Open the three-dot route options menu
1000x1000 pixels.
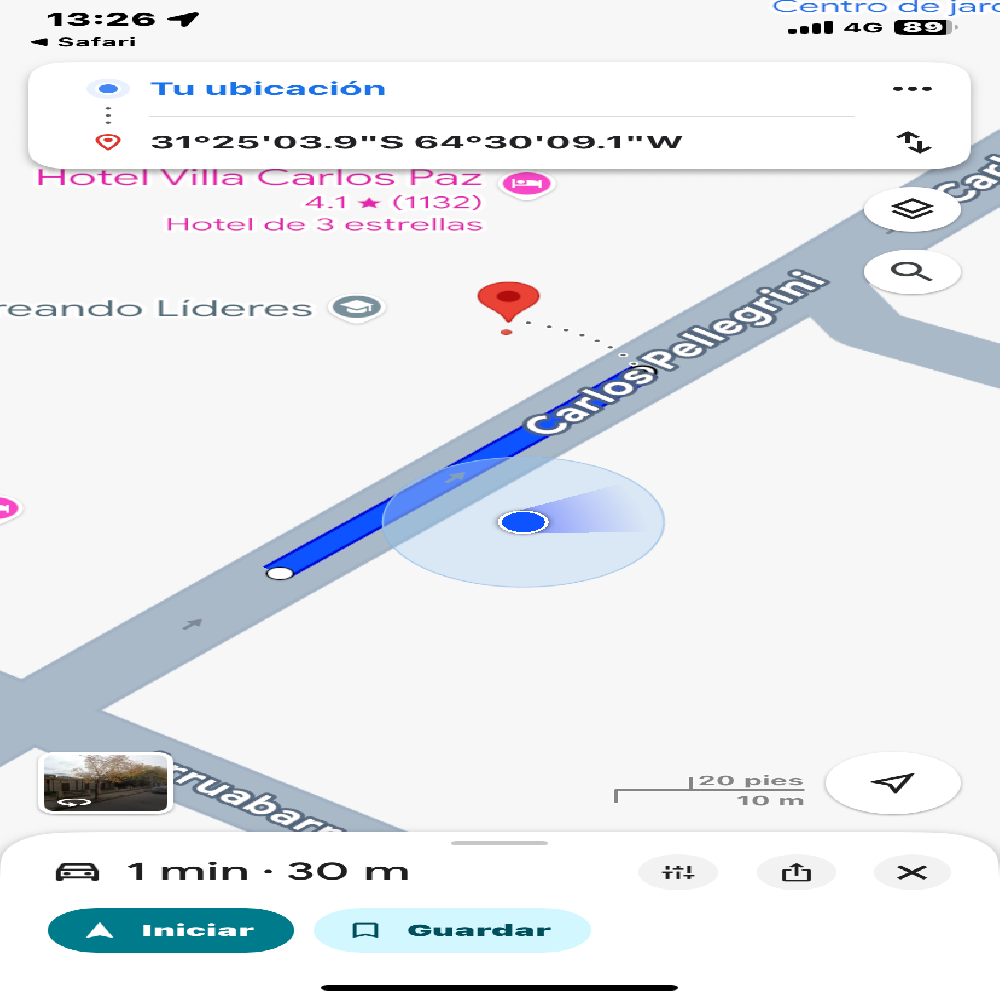911,88
